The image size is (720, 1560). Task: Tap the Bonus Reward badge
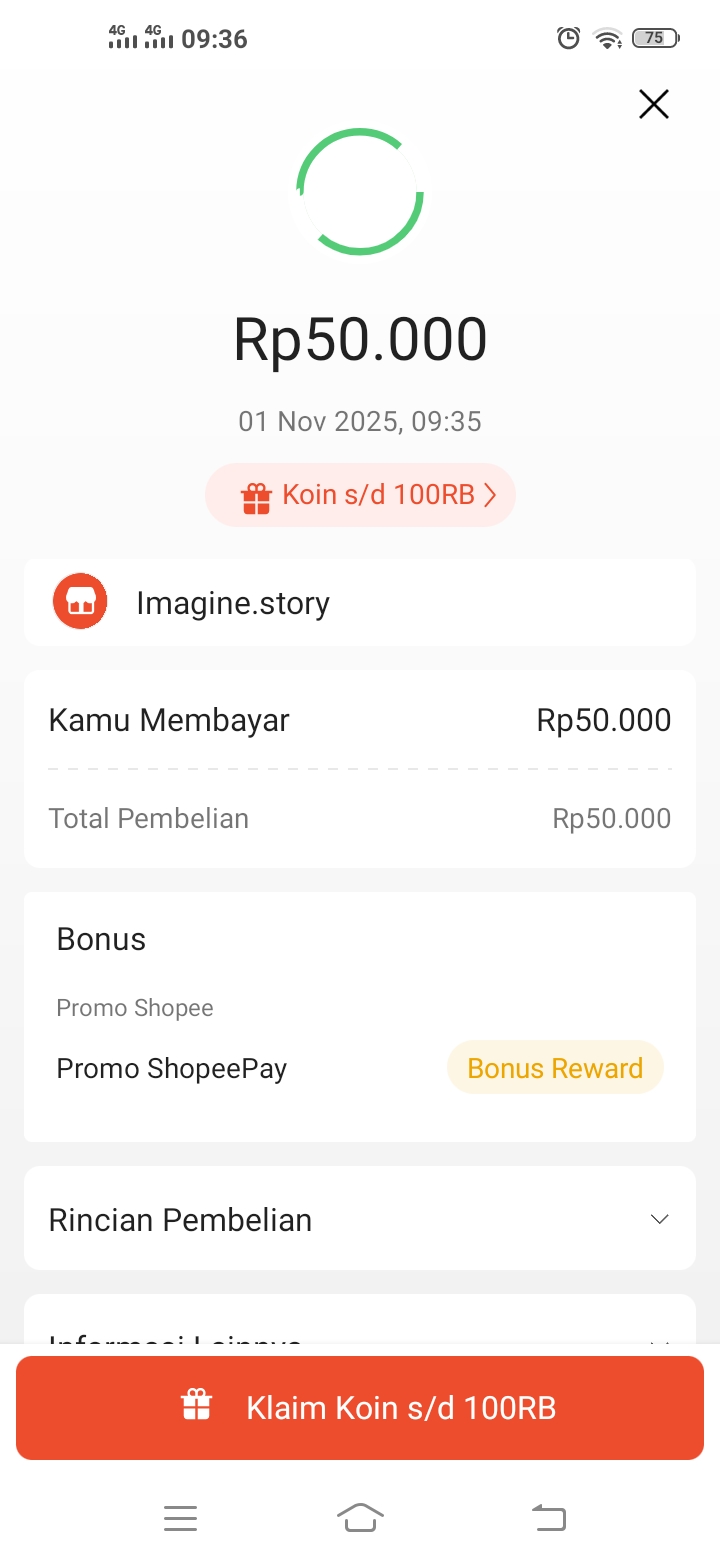(x=555, y=1068)
